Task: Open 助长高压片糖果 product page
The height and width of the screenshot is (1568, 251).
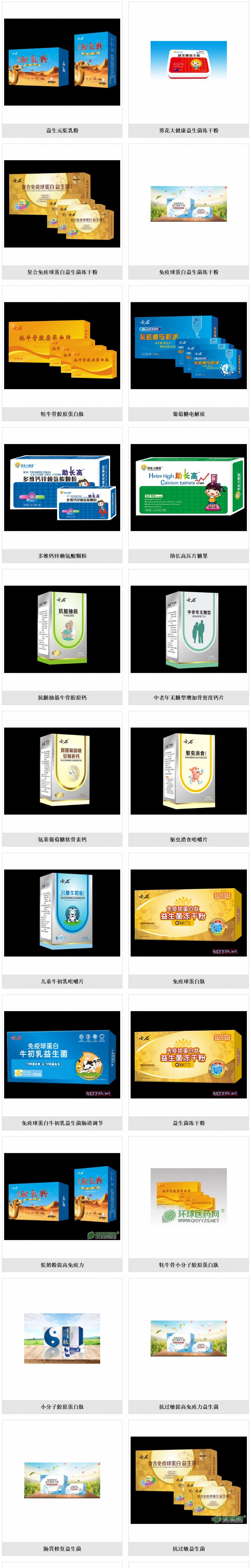Action: [x=188, y=488]
